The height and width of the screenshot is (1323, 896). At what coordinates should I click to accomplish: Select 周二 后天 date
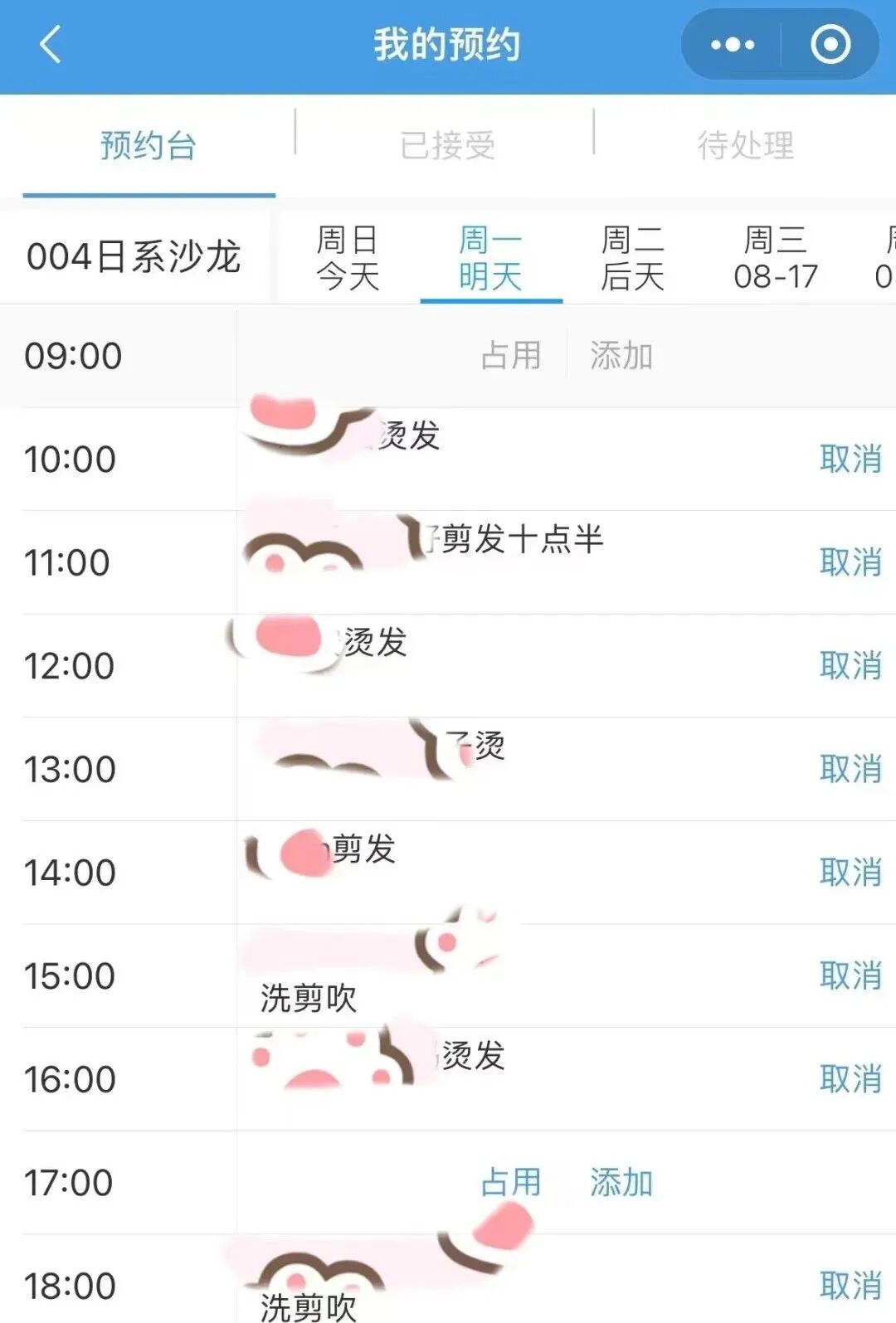(x=633, y=258)
